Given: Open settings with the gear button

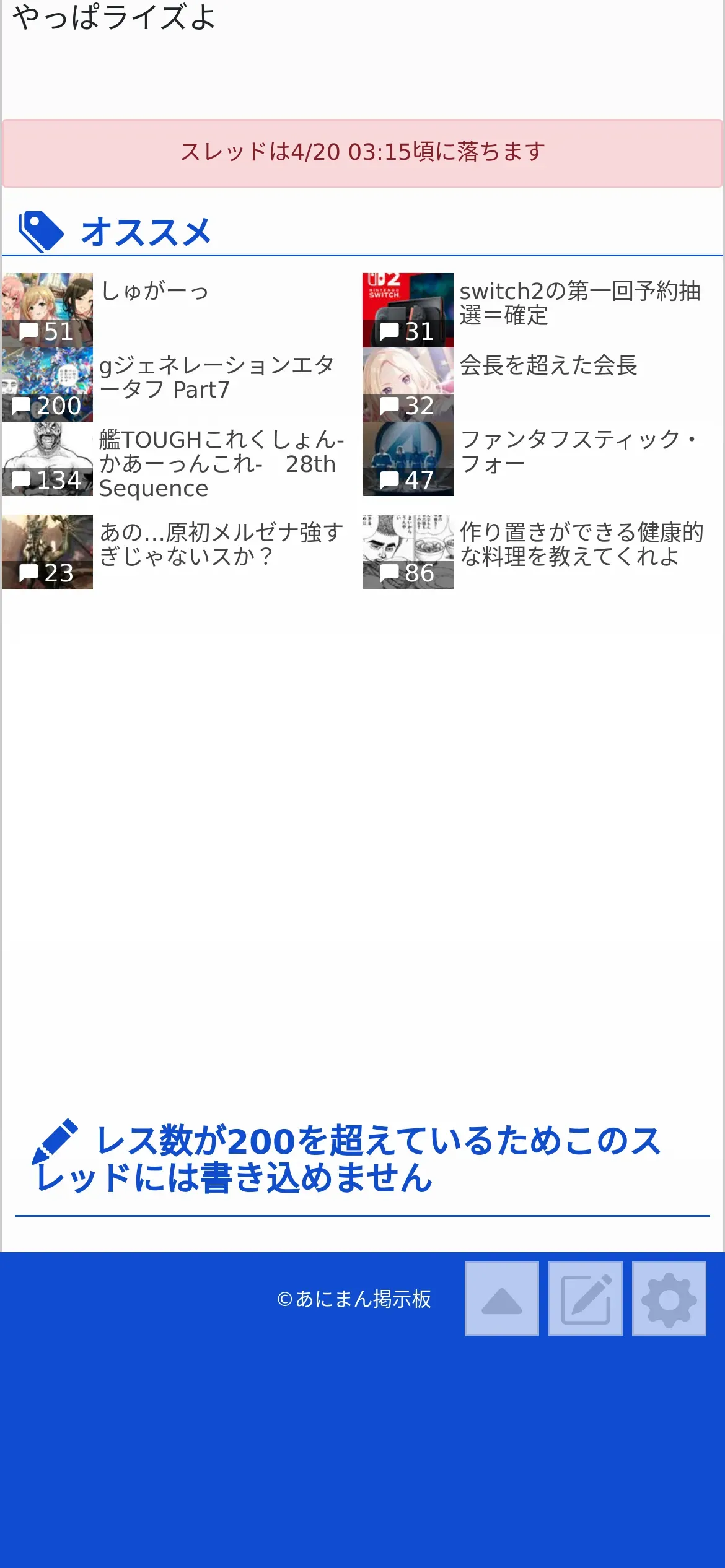Looking at the screenshot, I should coord(669,1299).
